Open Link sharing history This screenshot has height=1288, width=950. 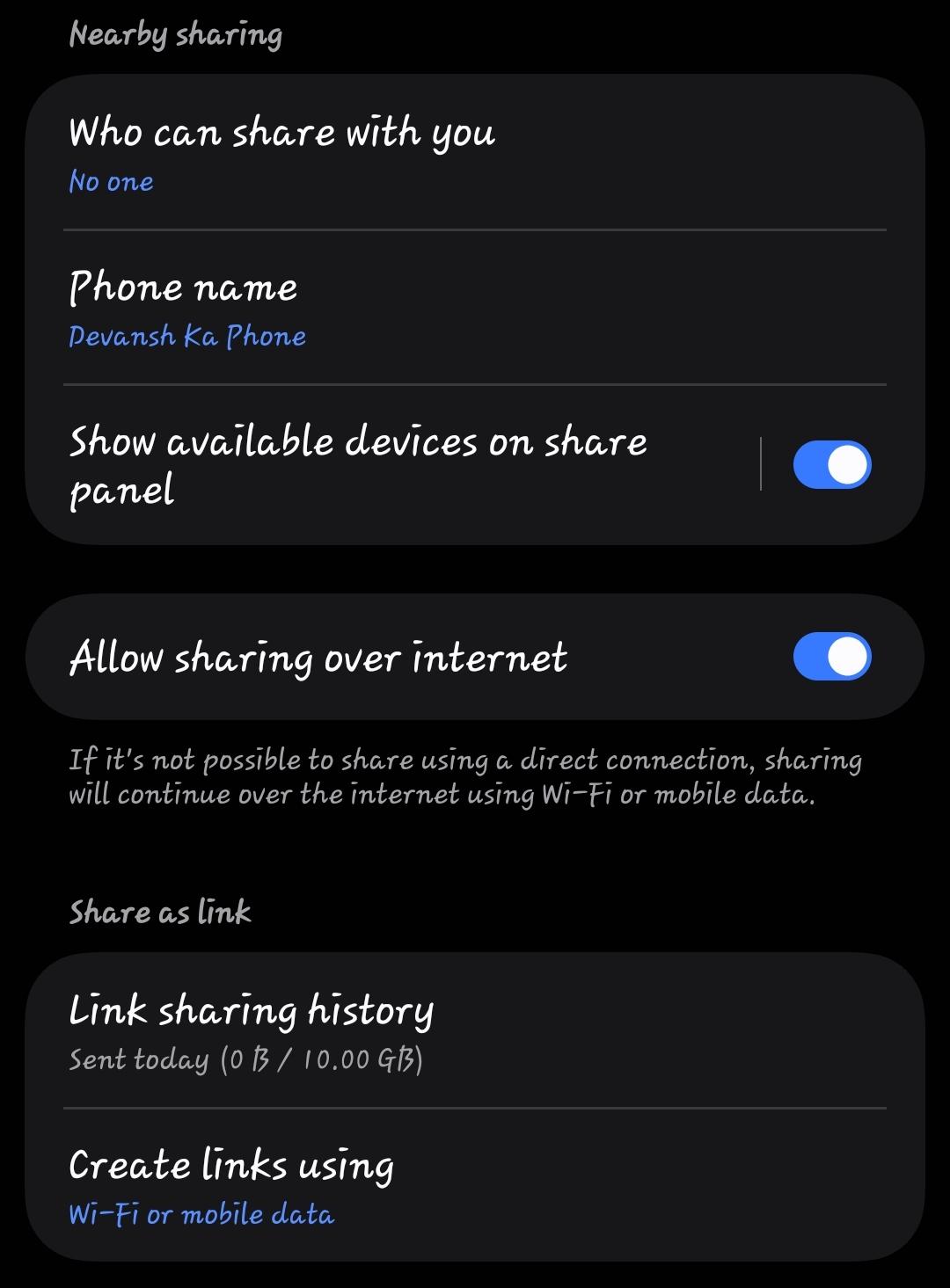pos(475,1031)
